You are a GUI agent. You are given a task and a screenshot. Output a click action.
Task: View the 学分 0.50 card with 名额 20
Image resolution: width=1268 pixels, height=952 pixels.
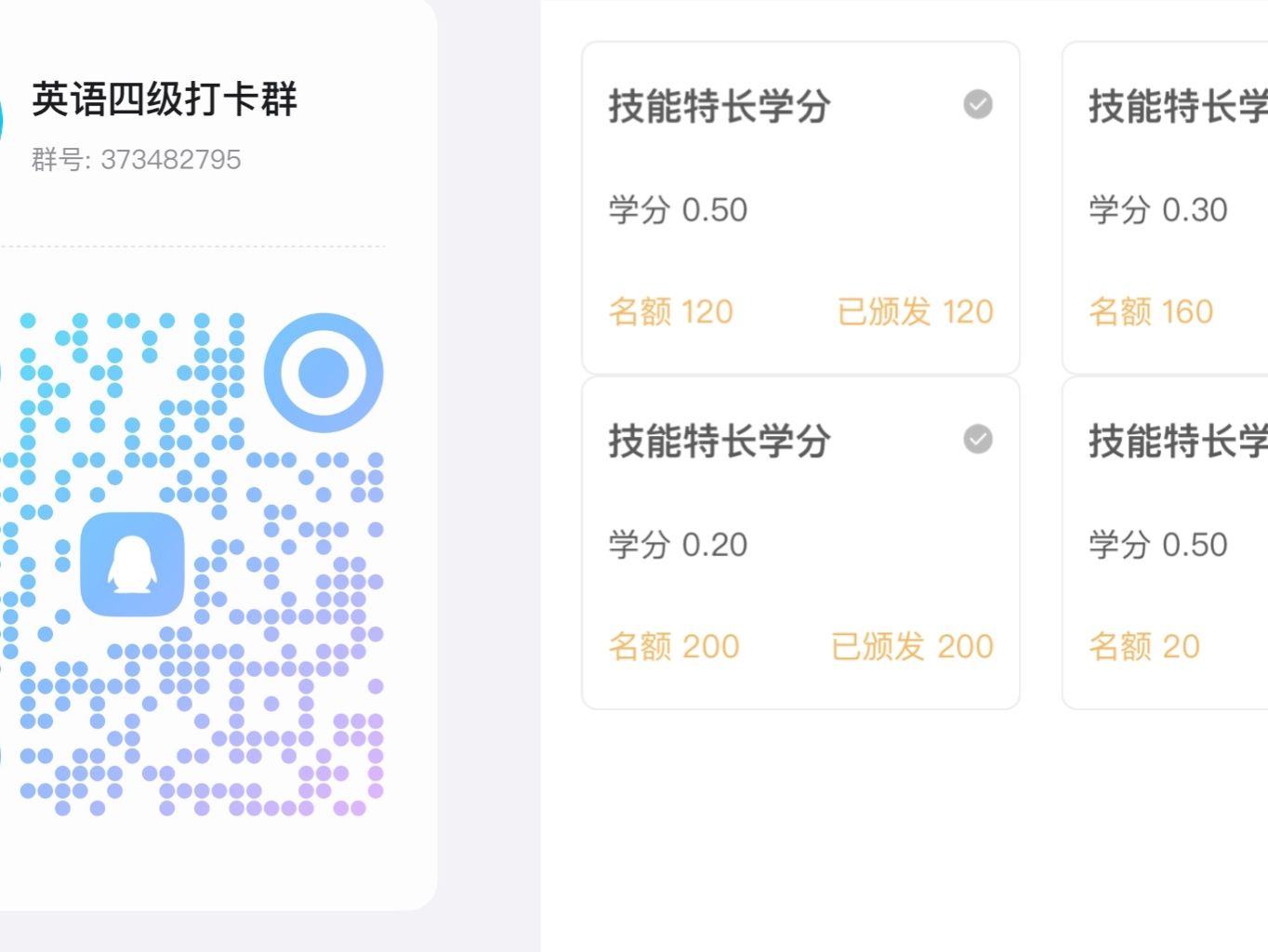(1166, 543)
